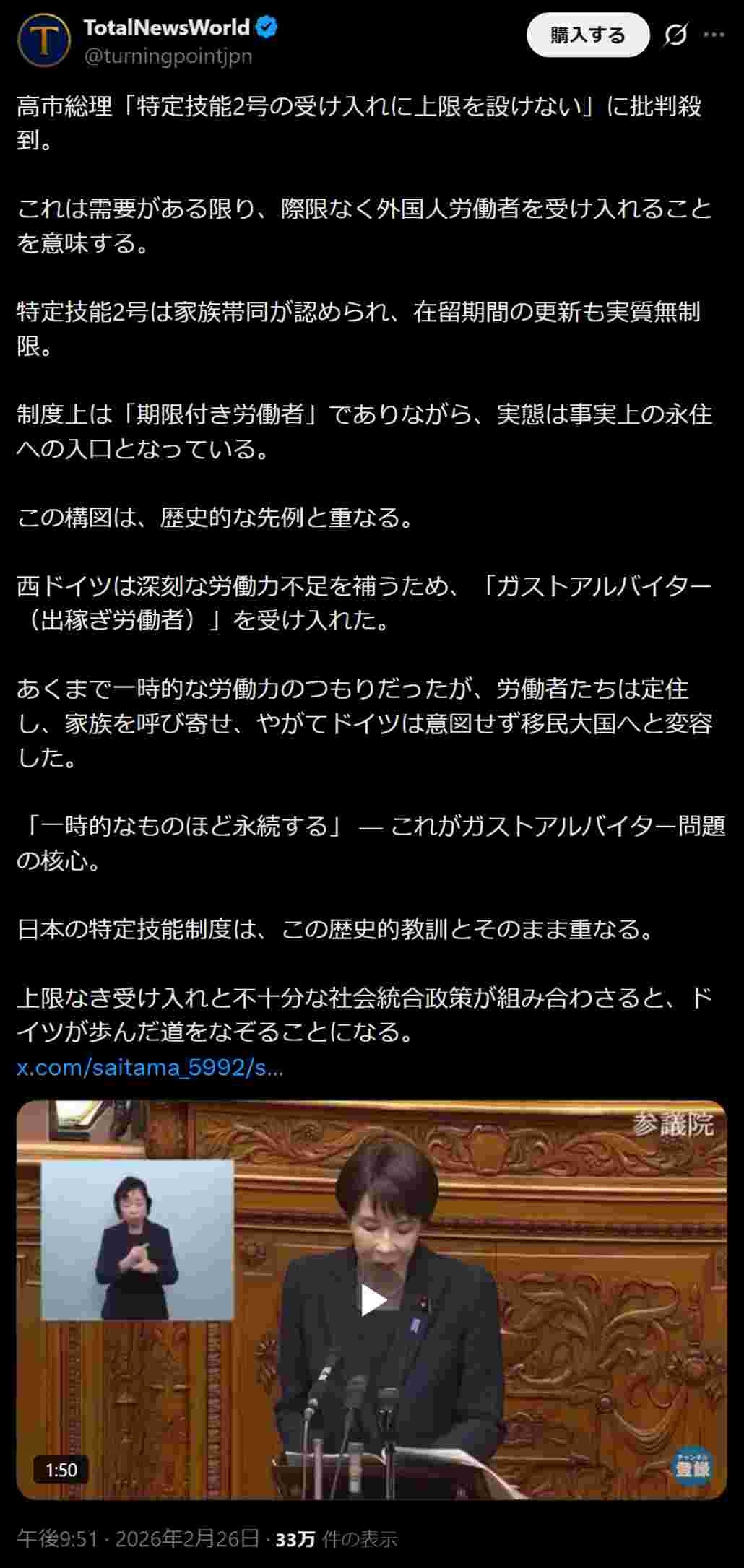The image size is (744, 1568).
Task: Open the x.com/saitama_5992 link
Action: [x=150, y=1068]
